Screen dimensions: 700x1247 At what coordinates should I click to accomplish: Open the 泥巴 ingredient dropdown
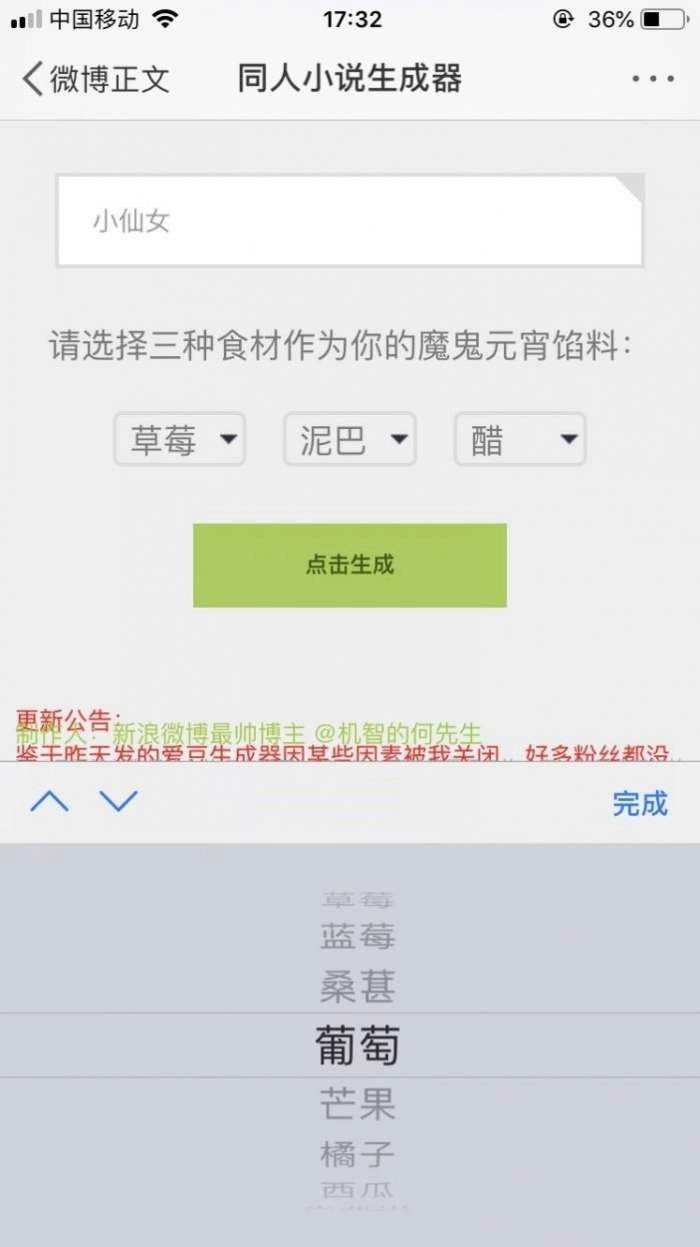[350, 439]
